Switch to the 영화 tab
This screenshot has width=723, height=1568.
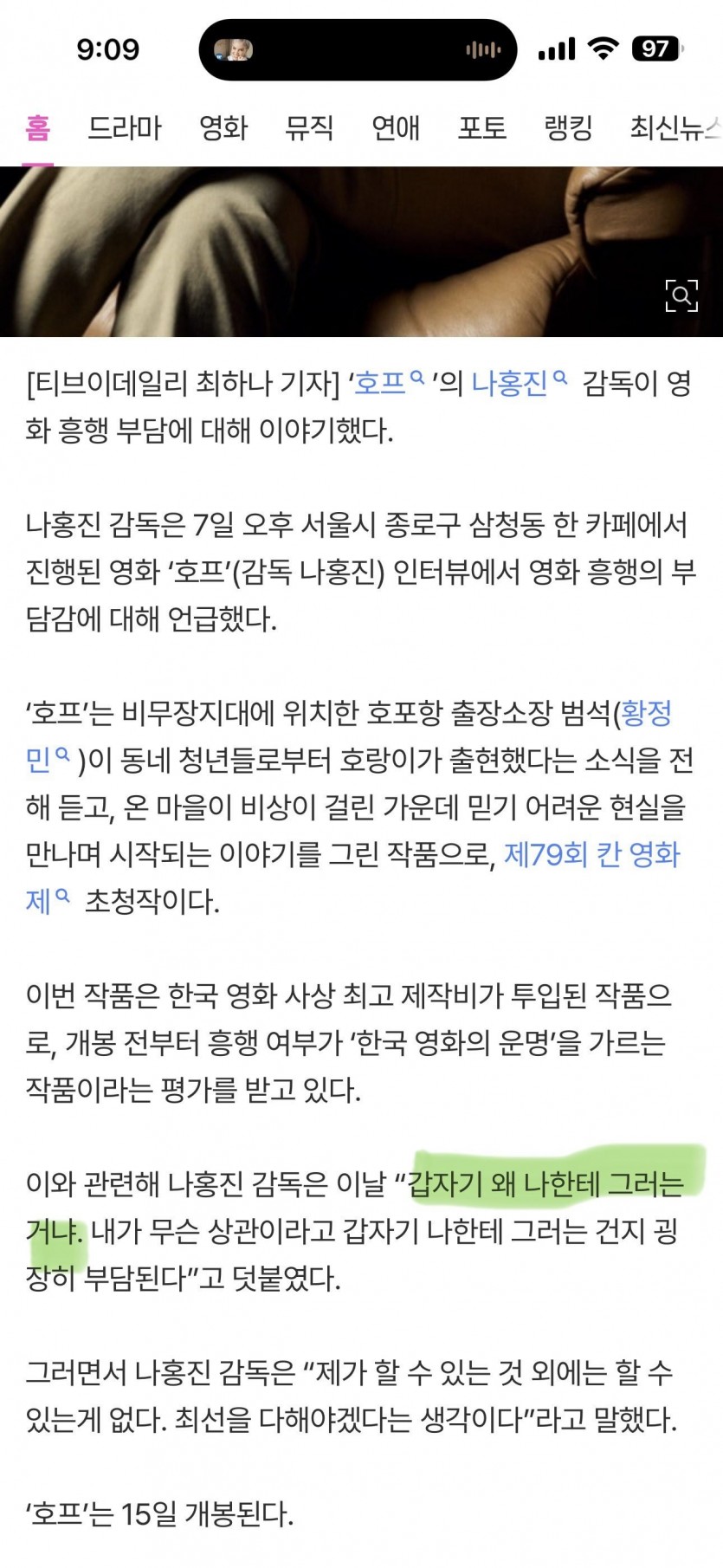point(223,128)
